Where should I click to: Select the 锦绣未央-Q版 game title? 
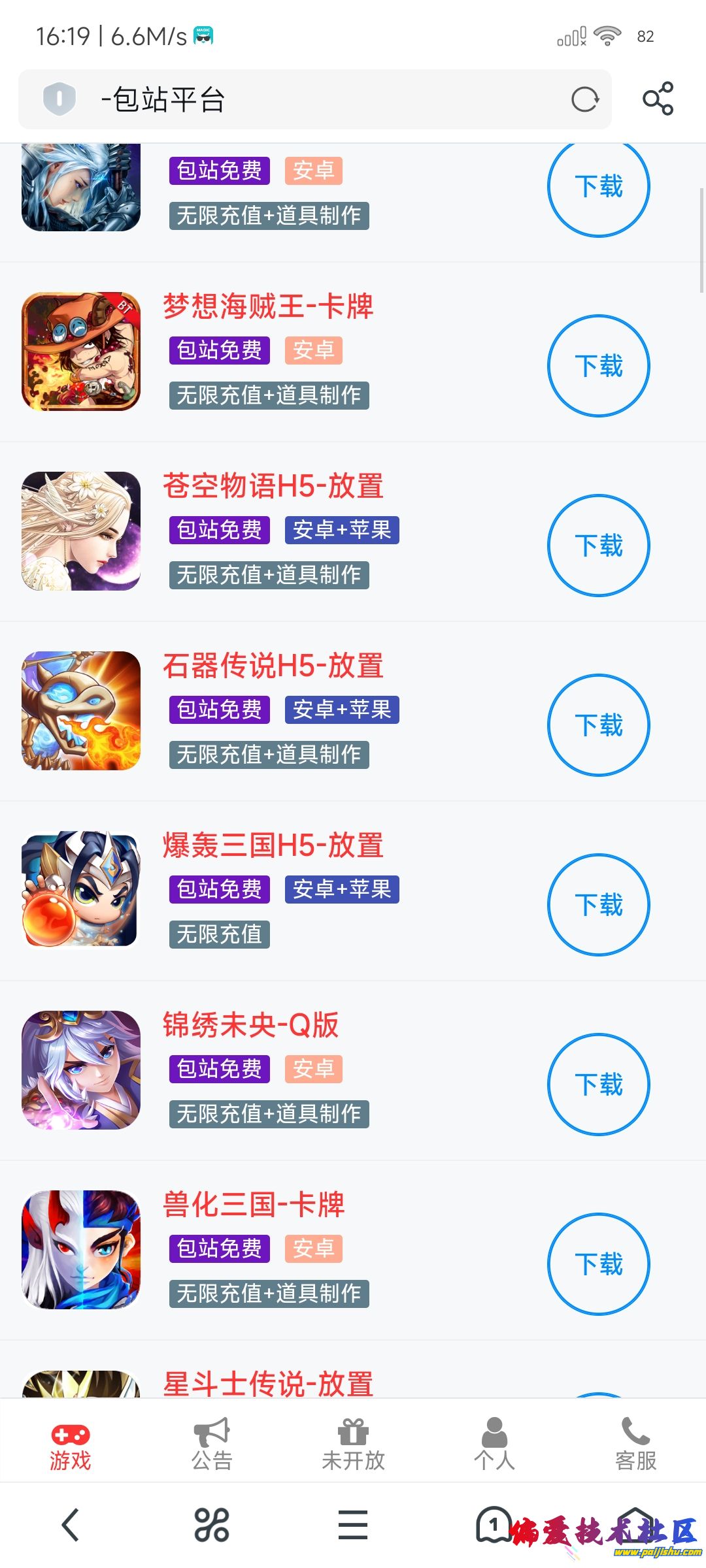coord(250,1026)
